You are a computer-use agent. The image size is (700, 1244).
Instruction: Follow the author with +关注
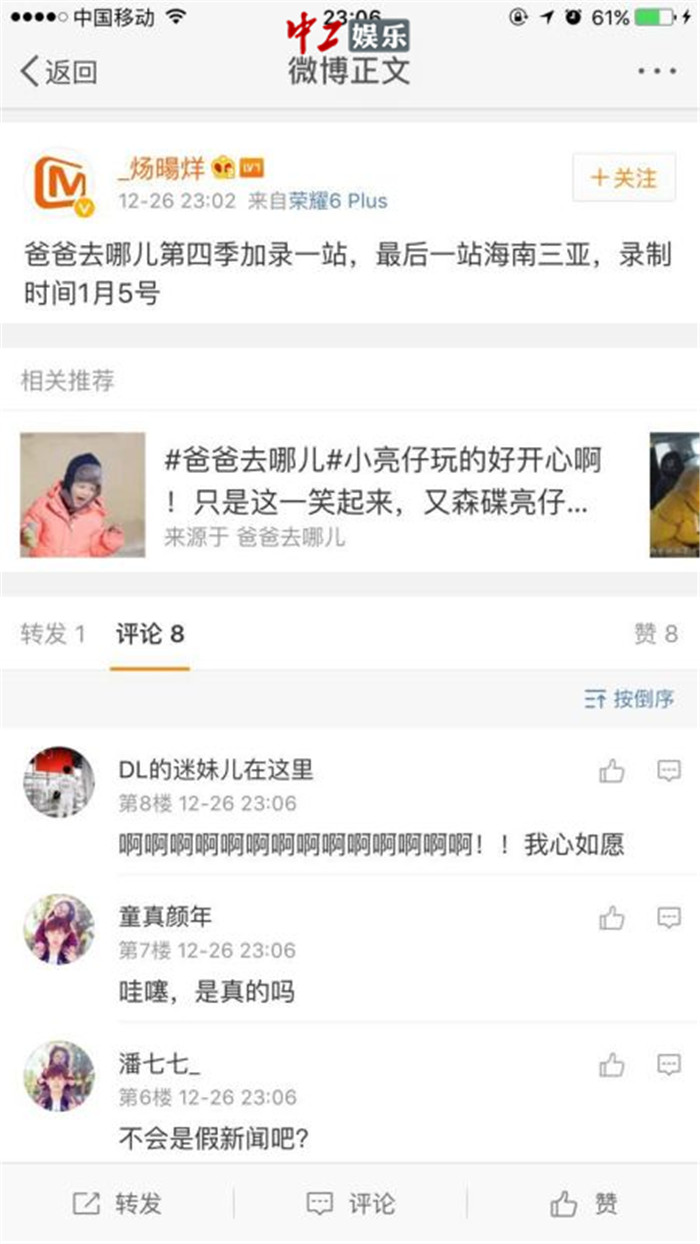click(624, 179)
